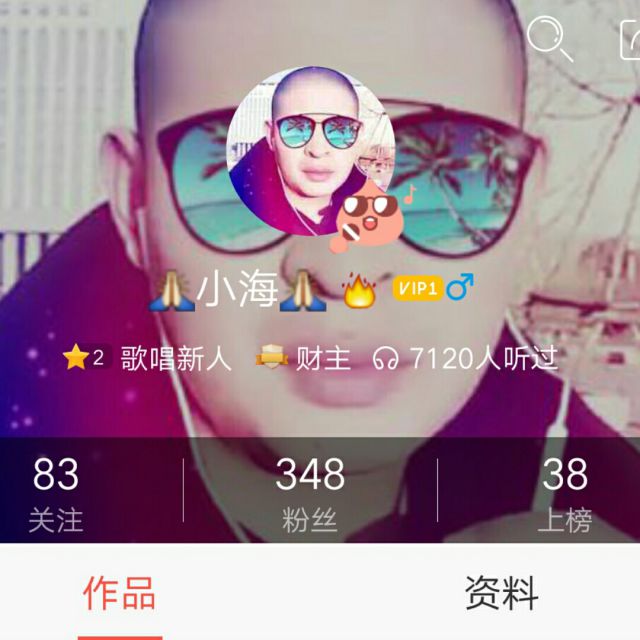Screen dimensions: 640x640
Task: Switch to the 资料 tab
Action: 502,593
